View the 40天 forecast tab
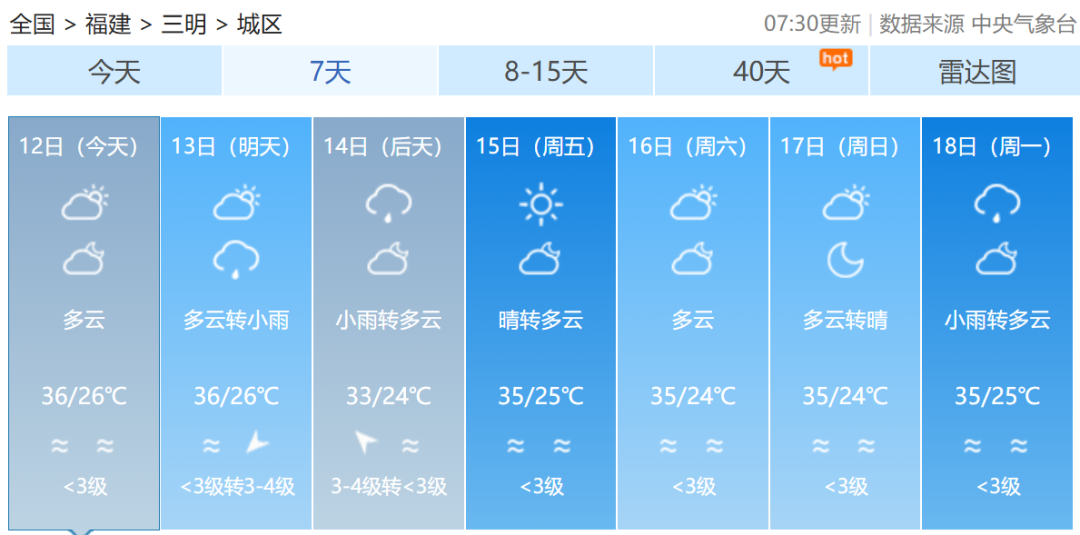Image resolution: width=1080 pixels, height=535 pixels. (762, 71)
